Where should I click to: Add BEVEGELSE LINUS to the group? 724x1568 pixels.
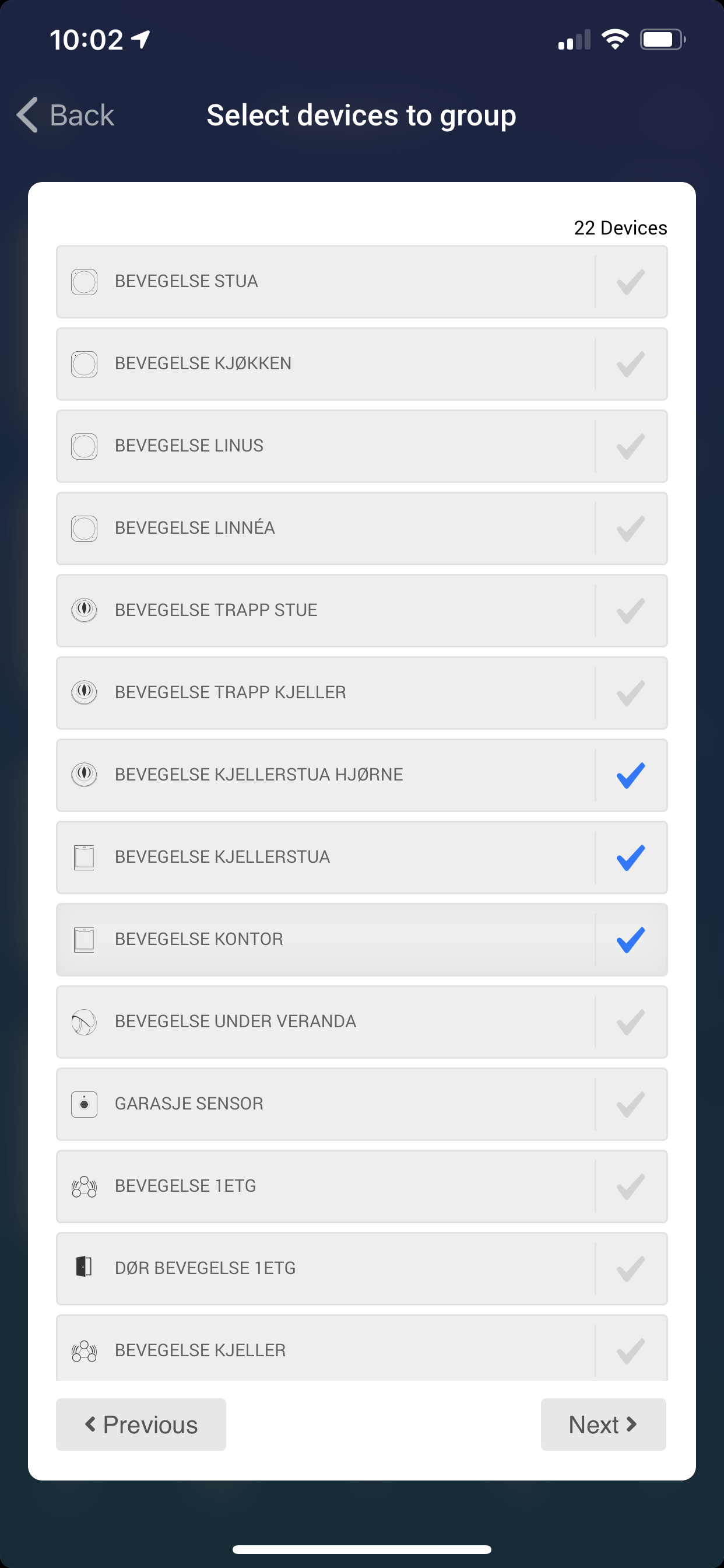(x=361, y=446)
